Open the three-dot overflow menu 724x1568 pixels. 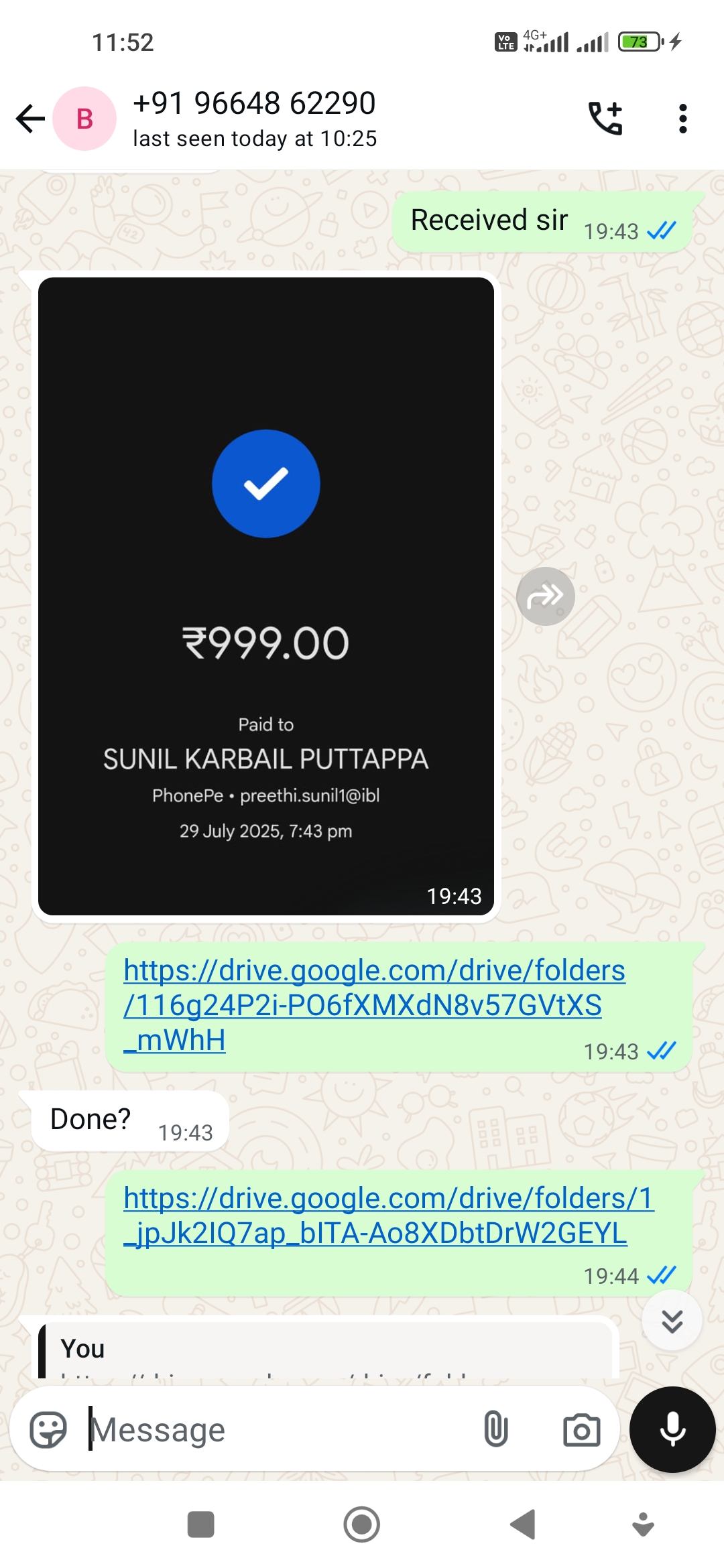coord(682,119)
